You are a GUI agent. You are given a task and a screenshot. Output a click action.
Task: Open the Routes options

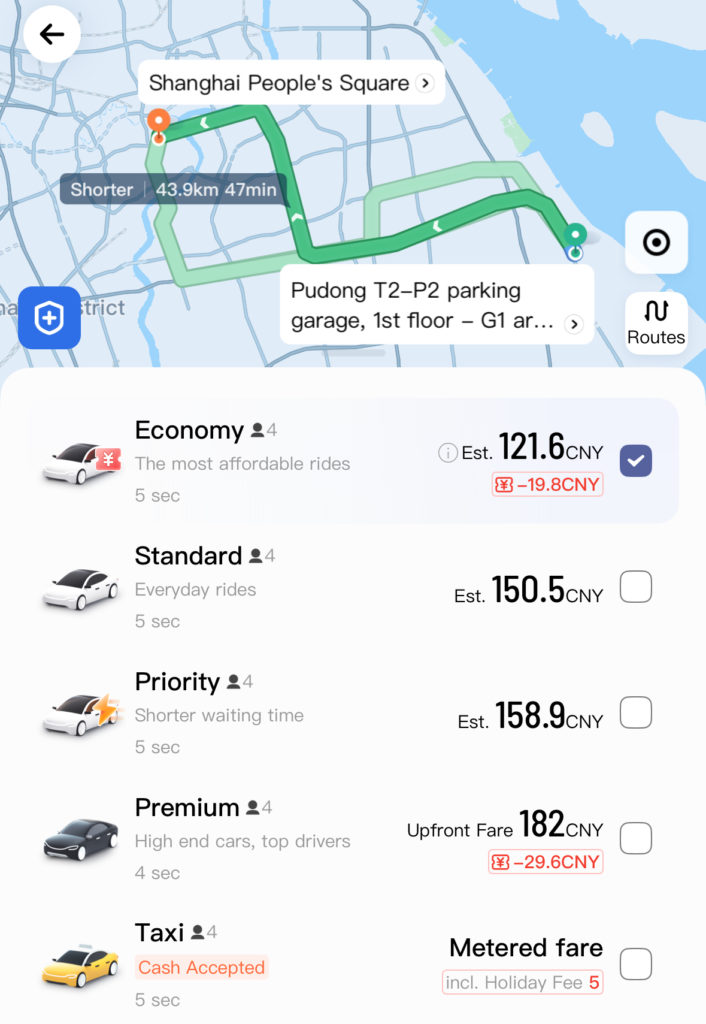point(656,323)
